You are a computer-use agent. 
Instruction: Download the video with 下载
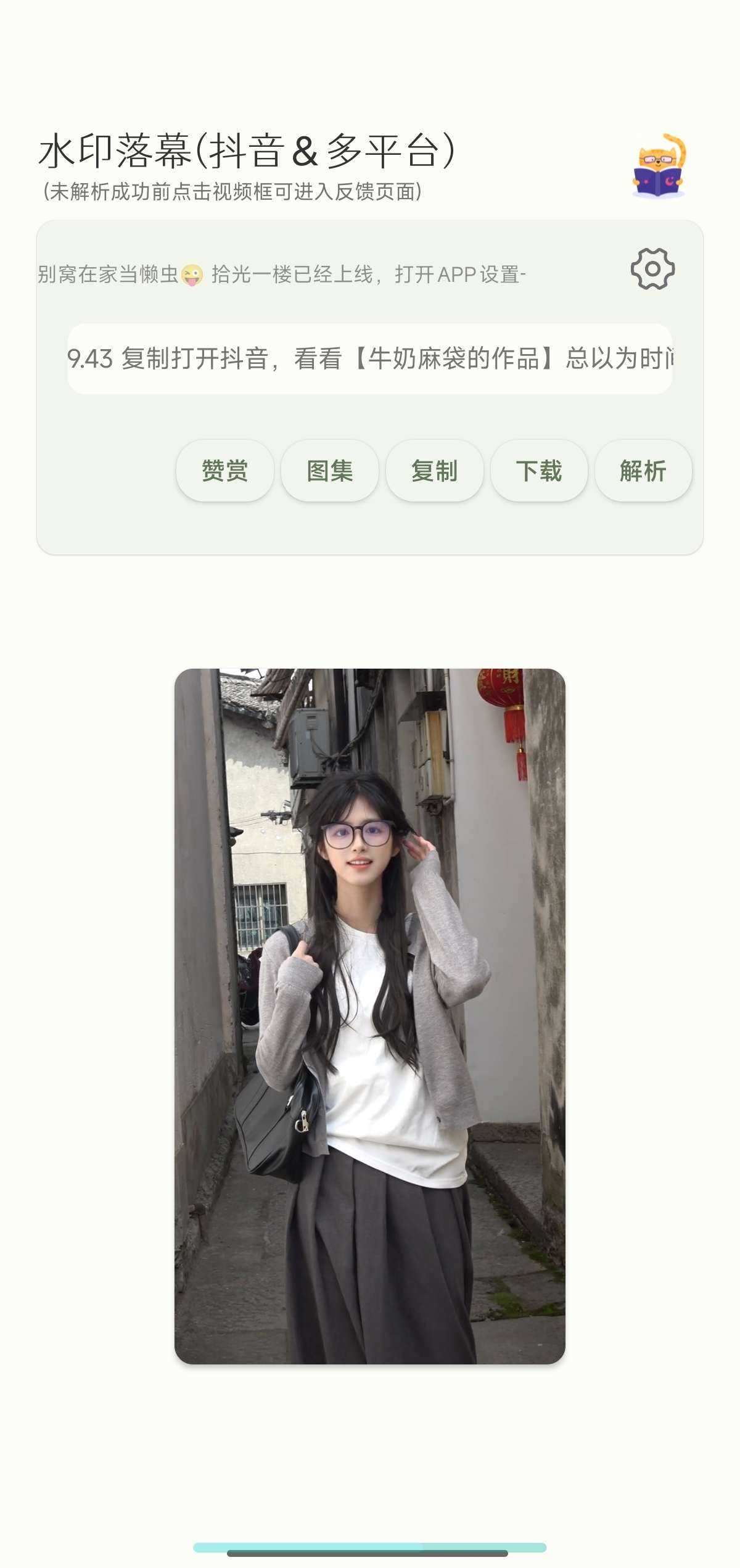point(538,471)
